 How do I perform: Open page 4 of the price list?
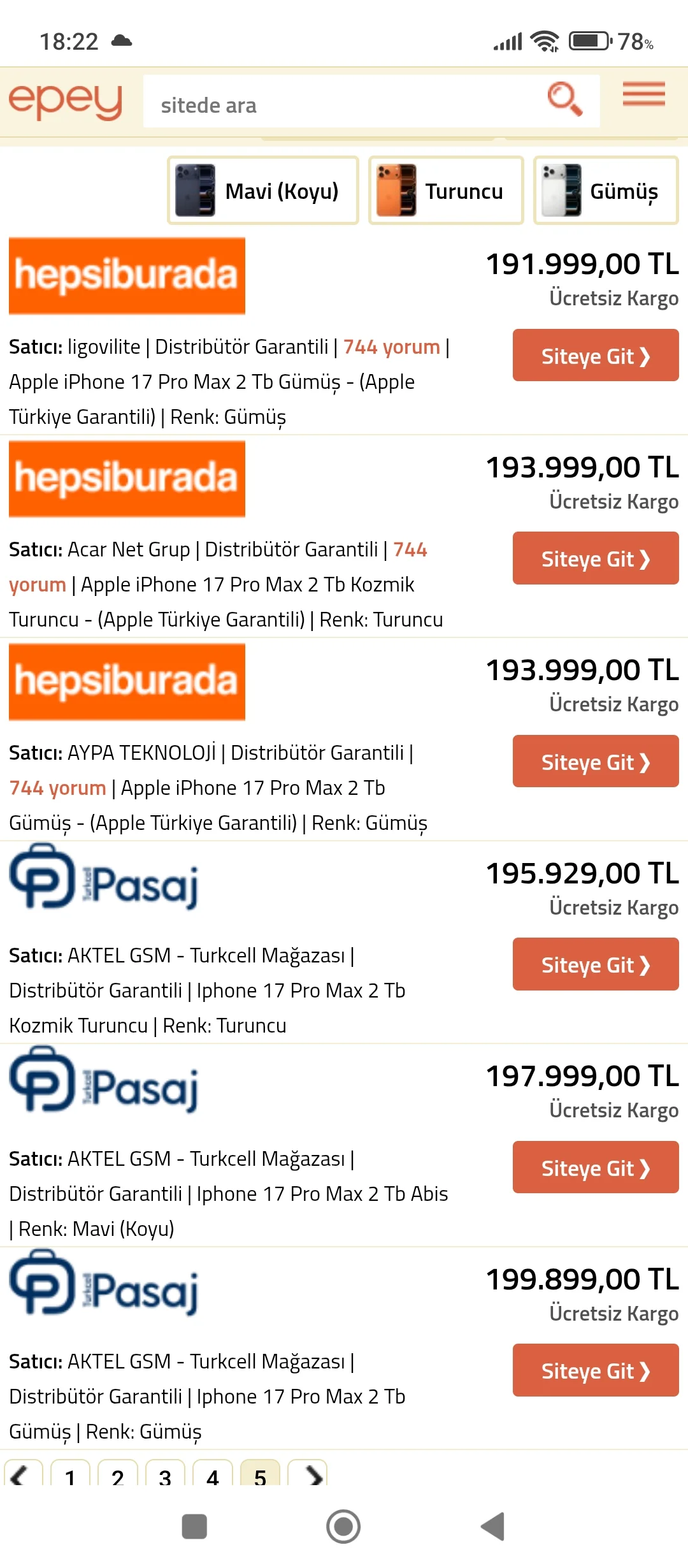click(213, 1475)
